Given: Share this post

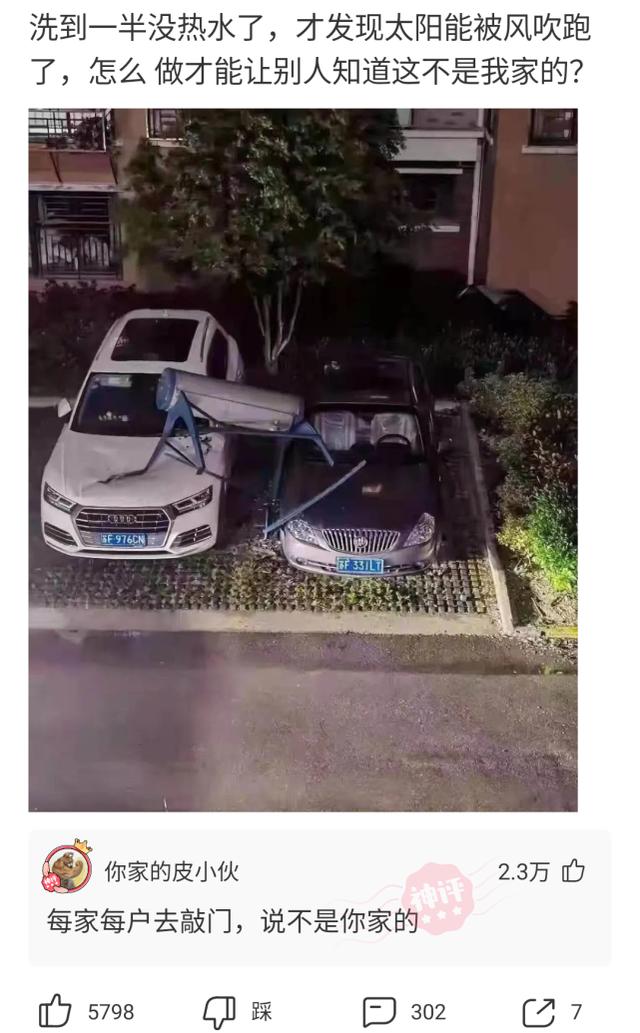Looking at the screenshot, I should point(539,1011).
